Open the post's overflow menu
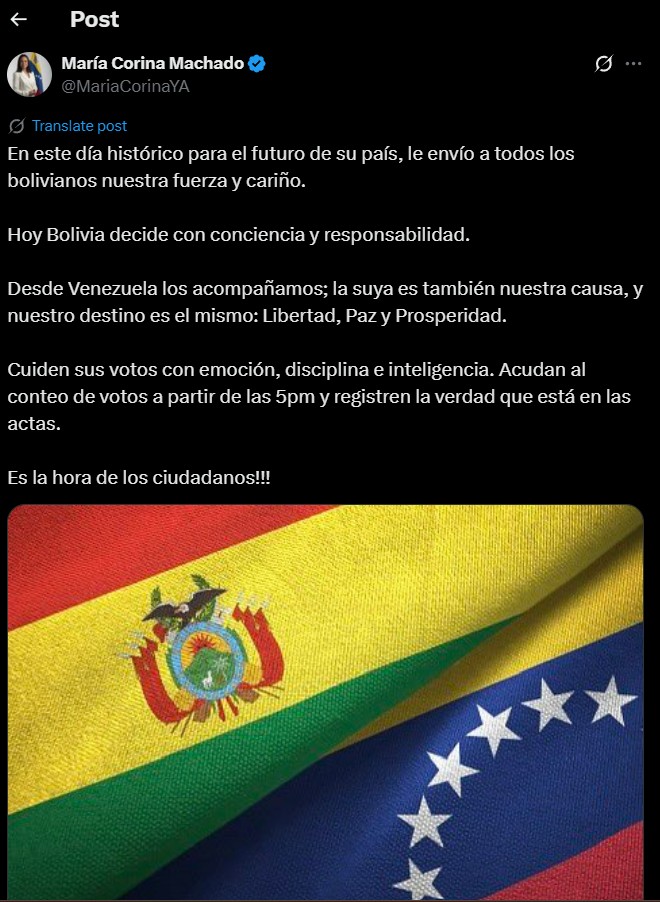The width and height of the screenshot is (660, 902). click(633, 64)
